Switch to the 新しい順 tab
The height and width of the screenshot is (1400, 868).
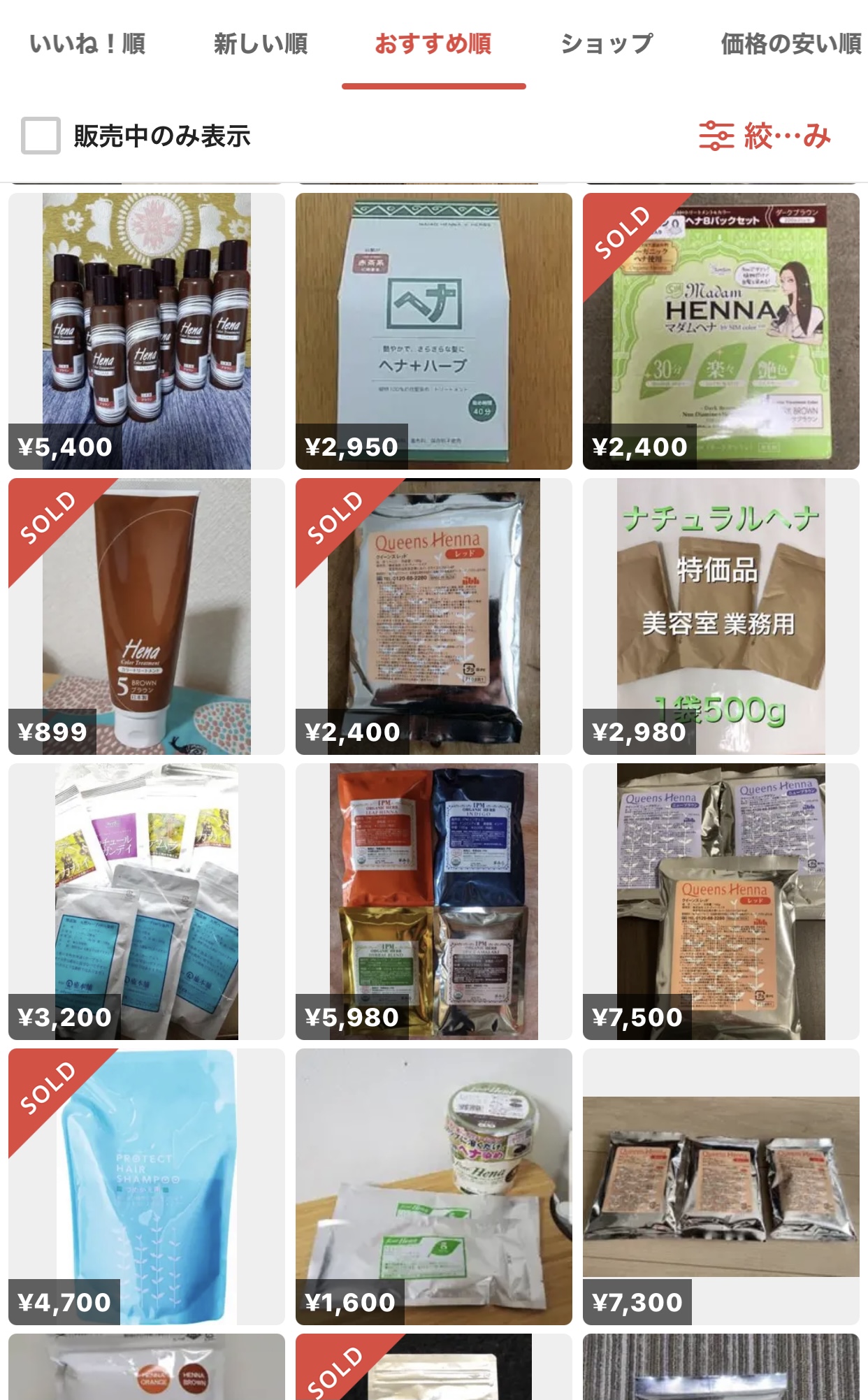[x=260, y=44]
